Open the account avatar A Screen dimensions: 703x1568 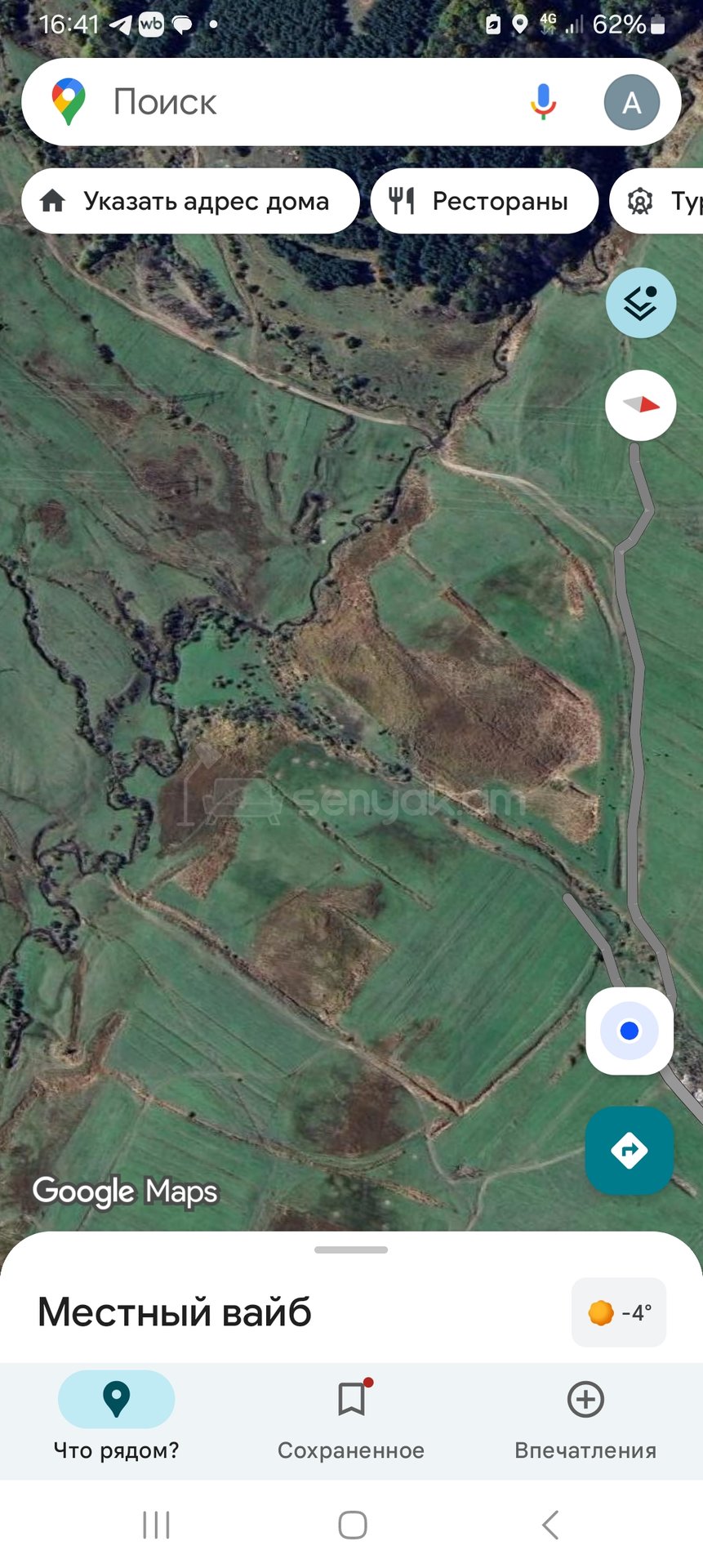point(631,103)
